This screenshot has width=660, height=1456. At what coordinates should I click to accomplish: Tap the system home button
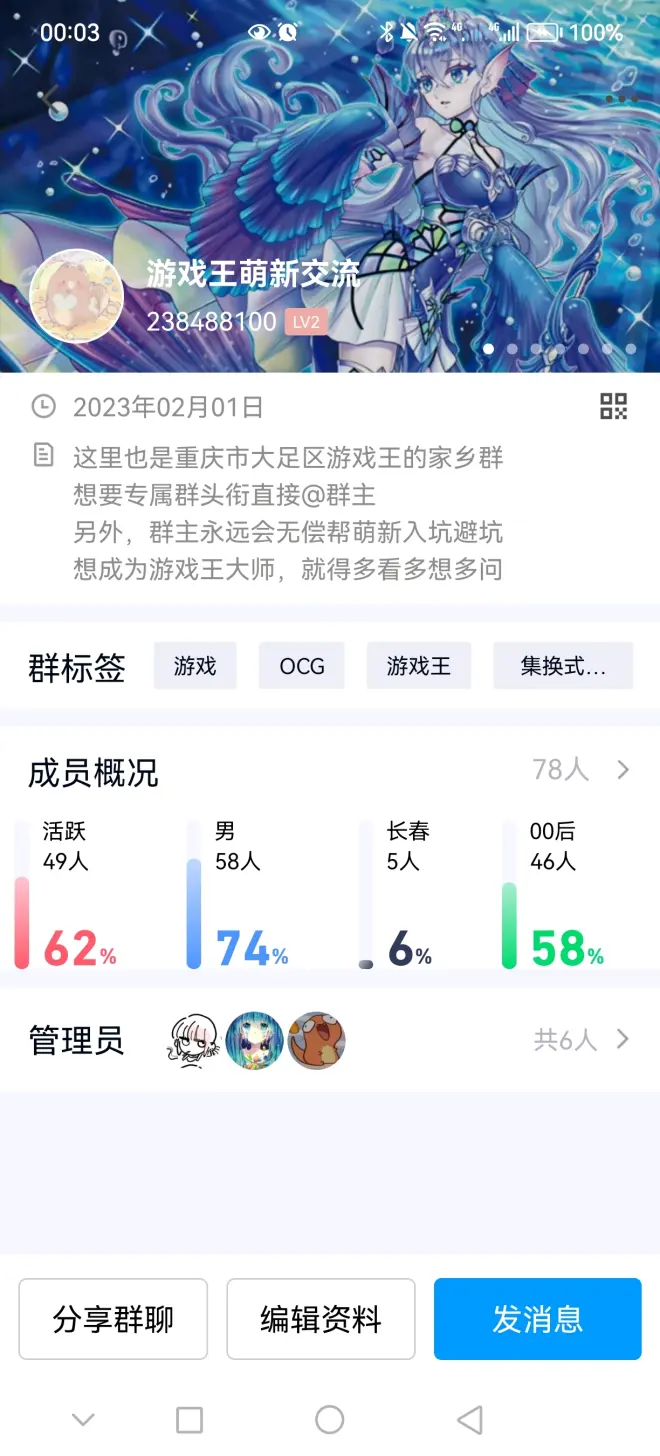(329, 1419)
